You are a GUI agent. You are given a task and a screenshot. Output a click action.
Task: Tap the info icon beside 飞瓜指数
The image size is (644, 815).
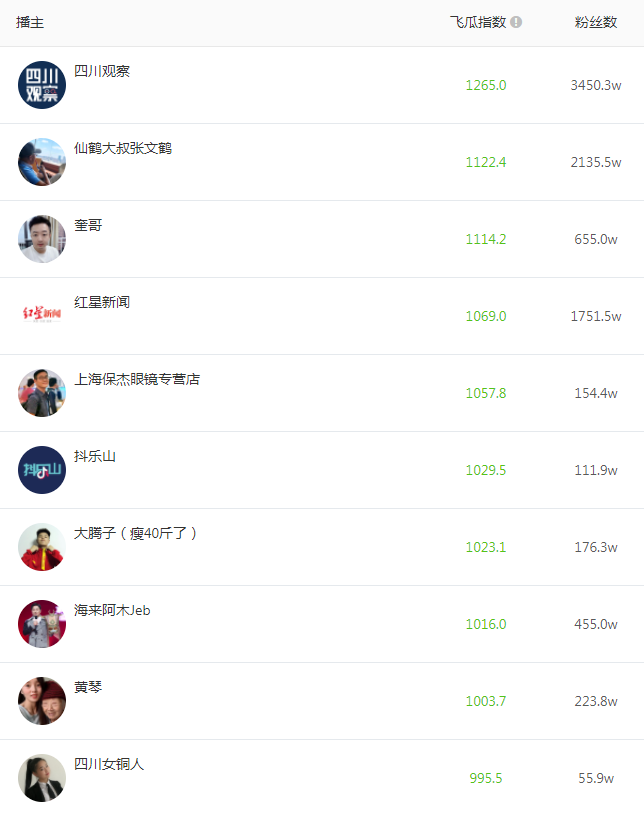[x=516, y=22]
